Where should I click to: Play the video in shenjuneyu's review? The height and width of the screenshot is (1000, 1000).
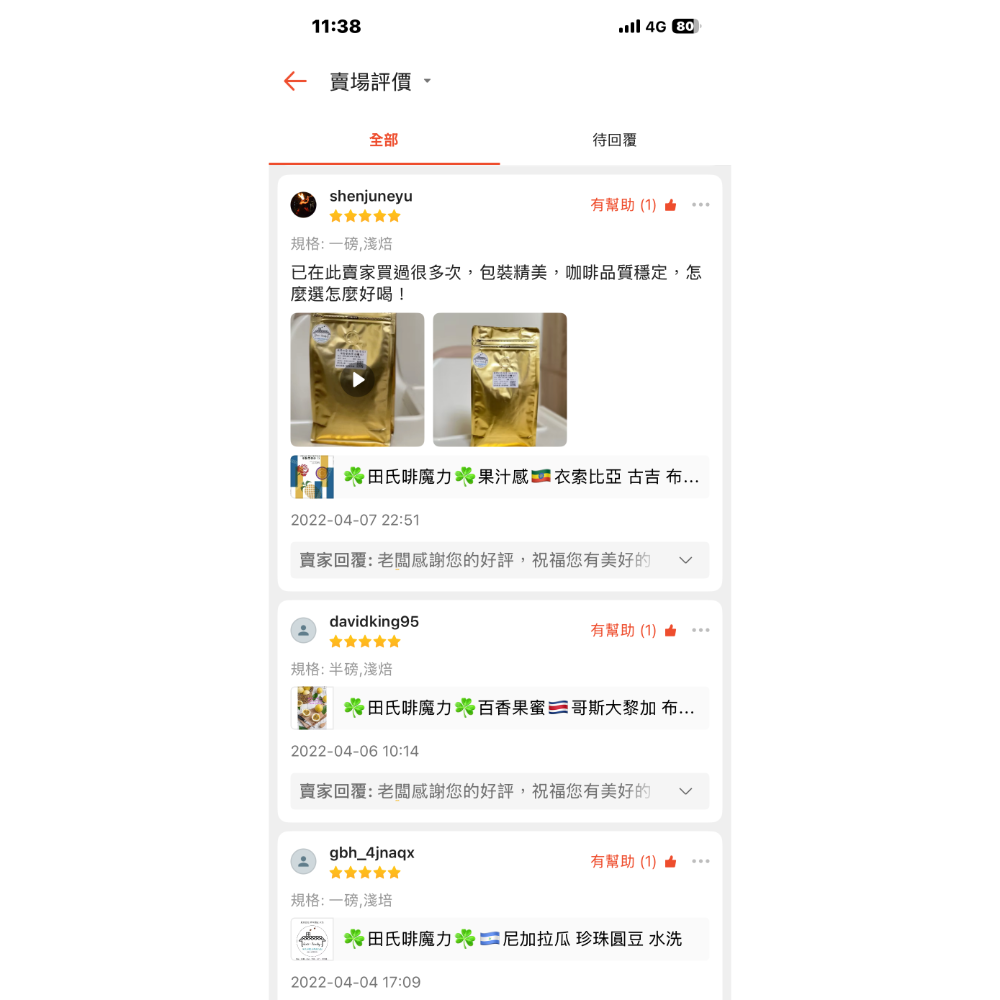coord(357,380)
